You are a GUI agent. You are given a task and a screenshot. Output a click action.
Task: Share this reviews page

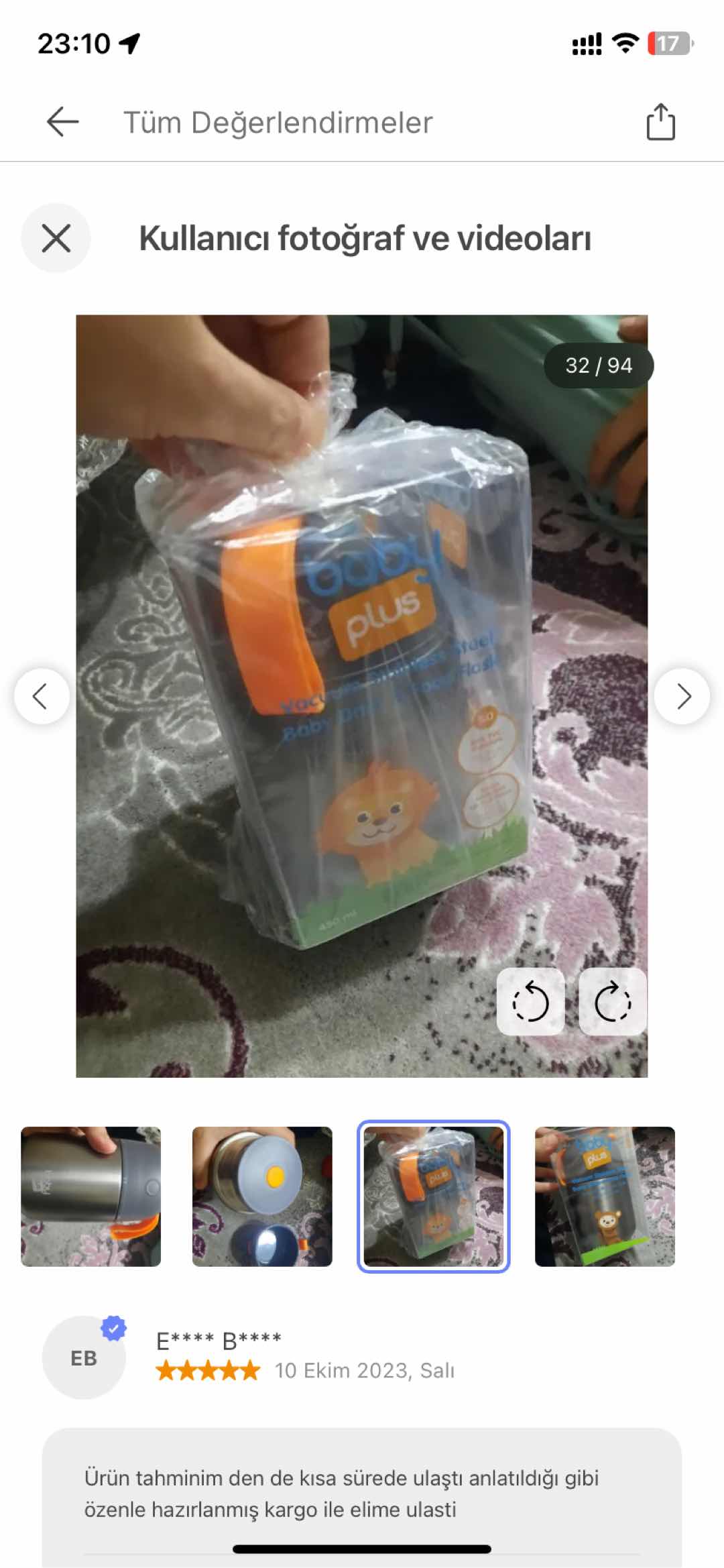point(660,122)
